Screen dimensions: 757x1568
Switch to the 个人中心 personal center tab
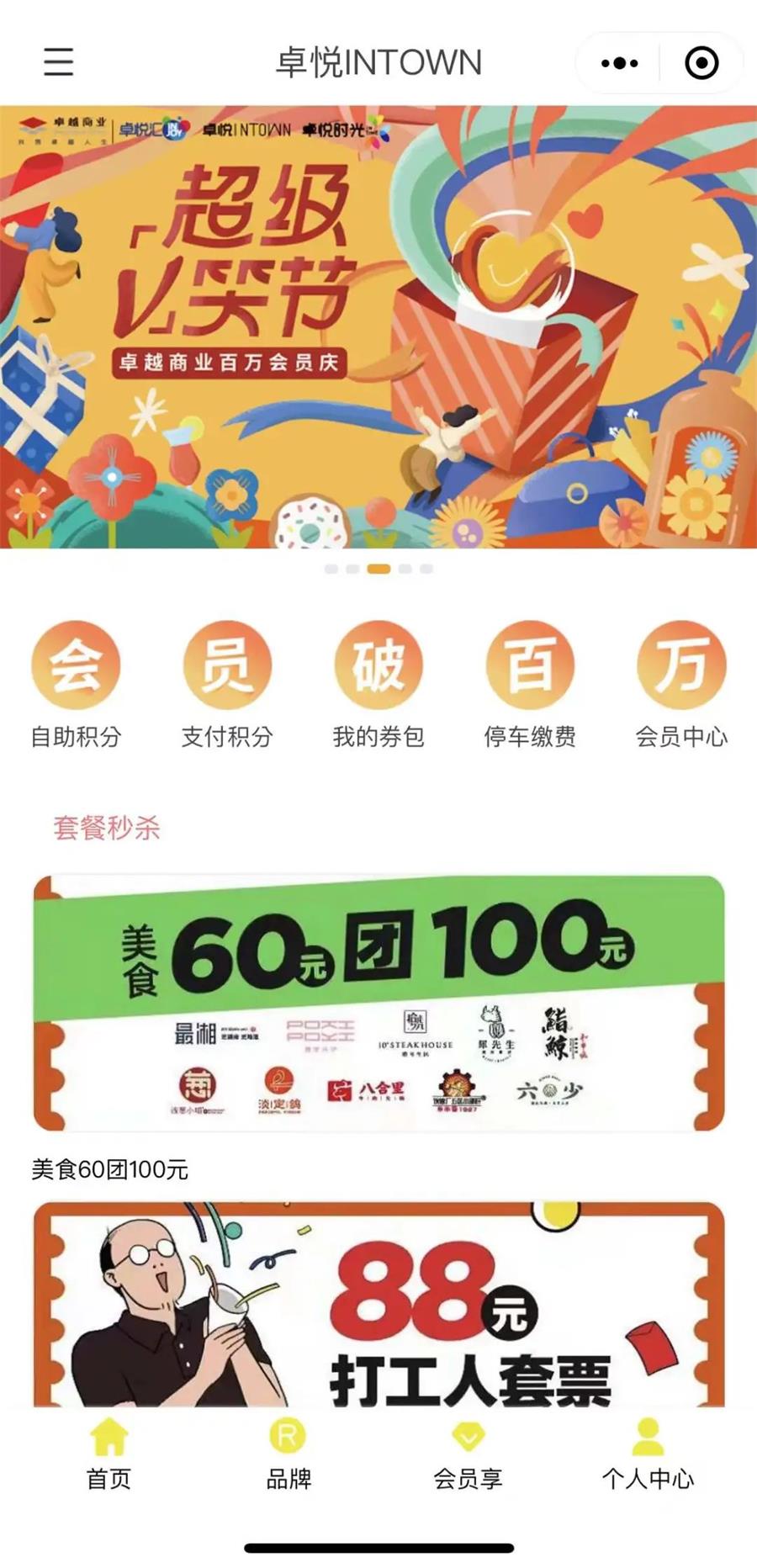648,1454
